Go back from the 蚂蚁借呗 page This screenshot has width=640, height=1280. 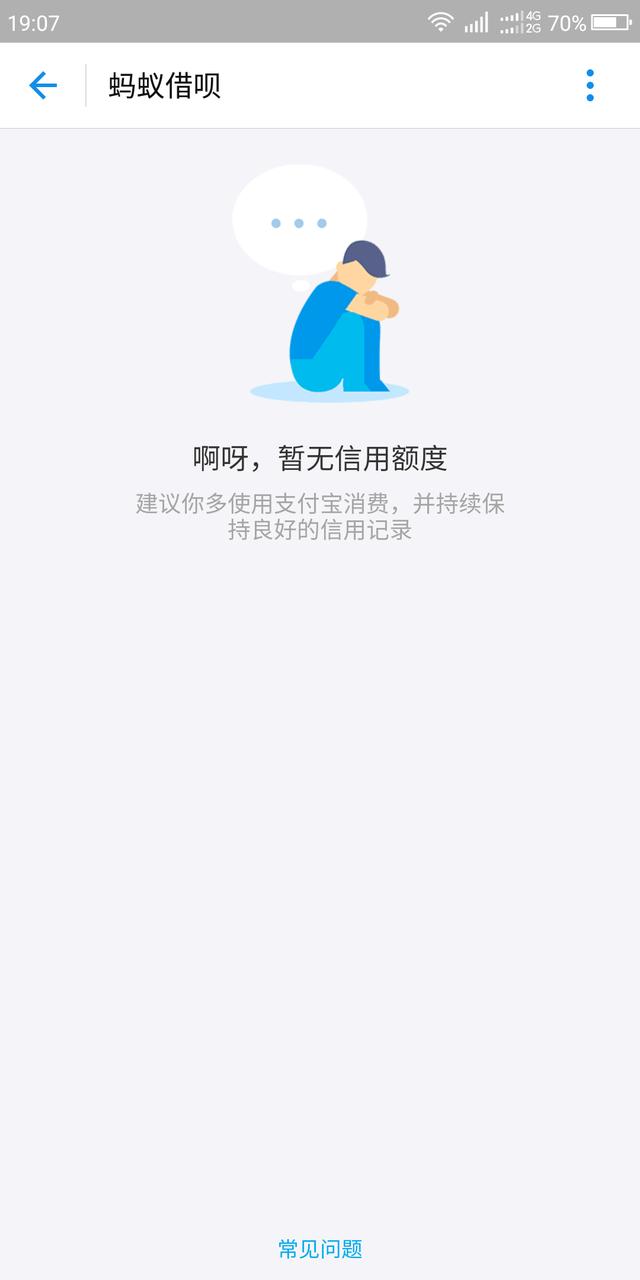43,86
